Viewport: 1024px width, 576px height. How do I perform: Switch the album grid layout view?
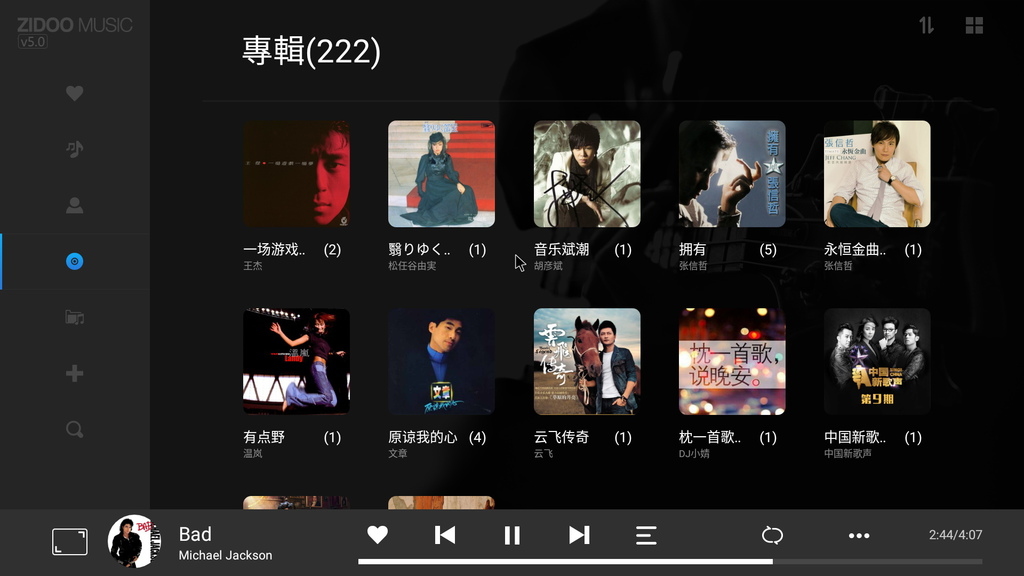(x=974, y=26)
